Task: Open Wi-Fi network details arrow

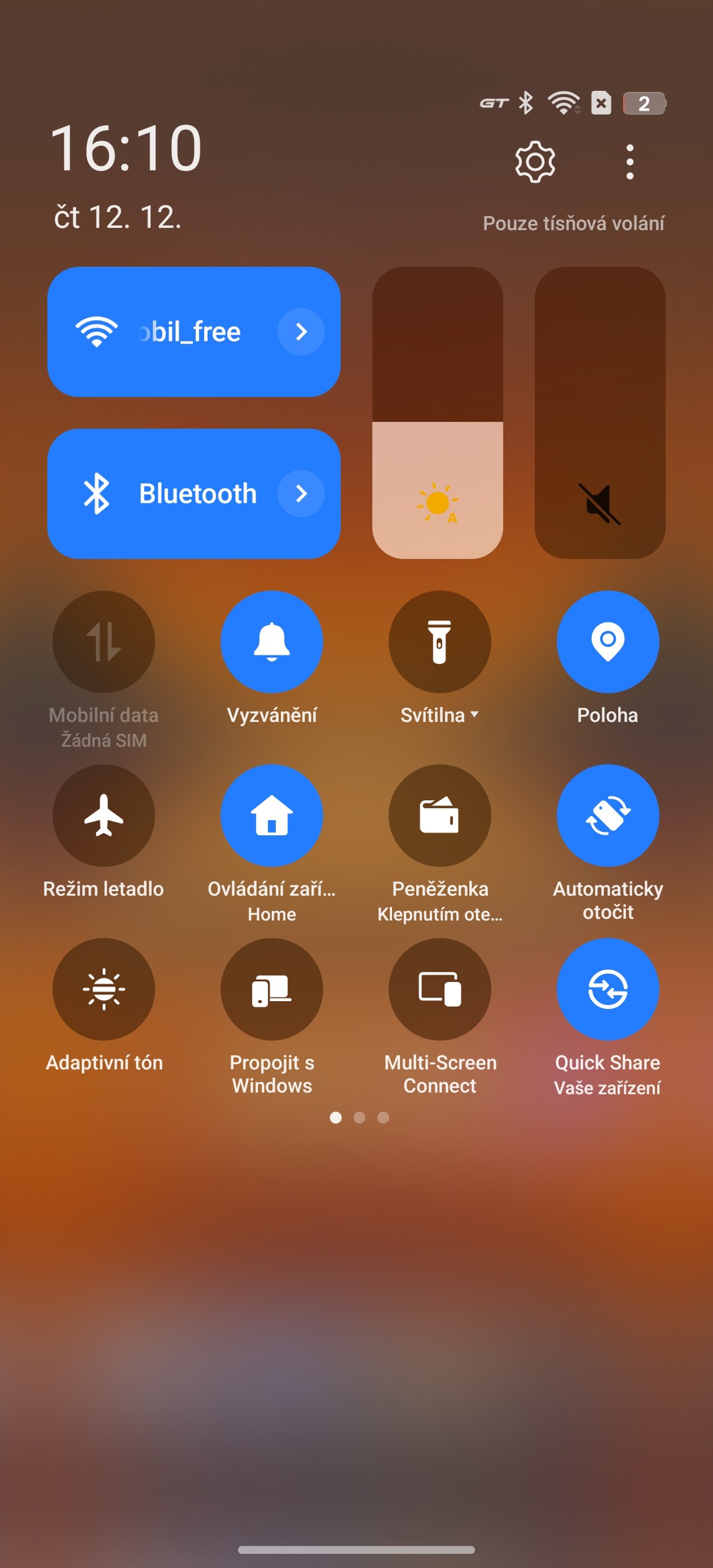Action: (x=301, y=332)
